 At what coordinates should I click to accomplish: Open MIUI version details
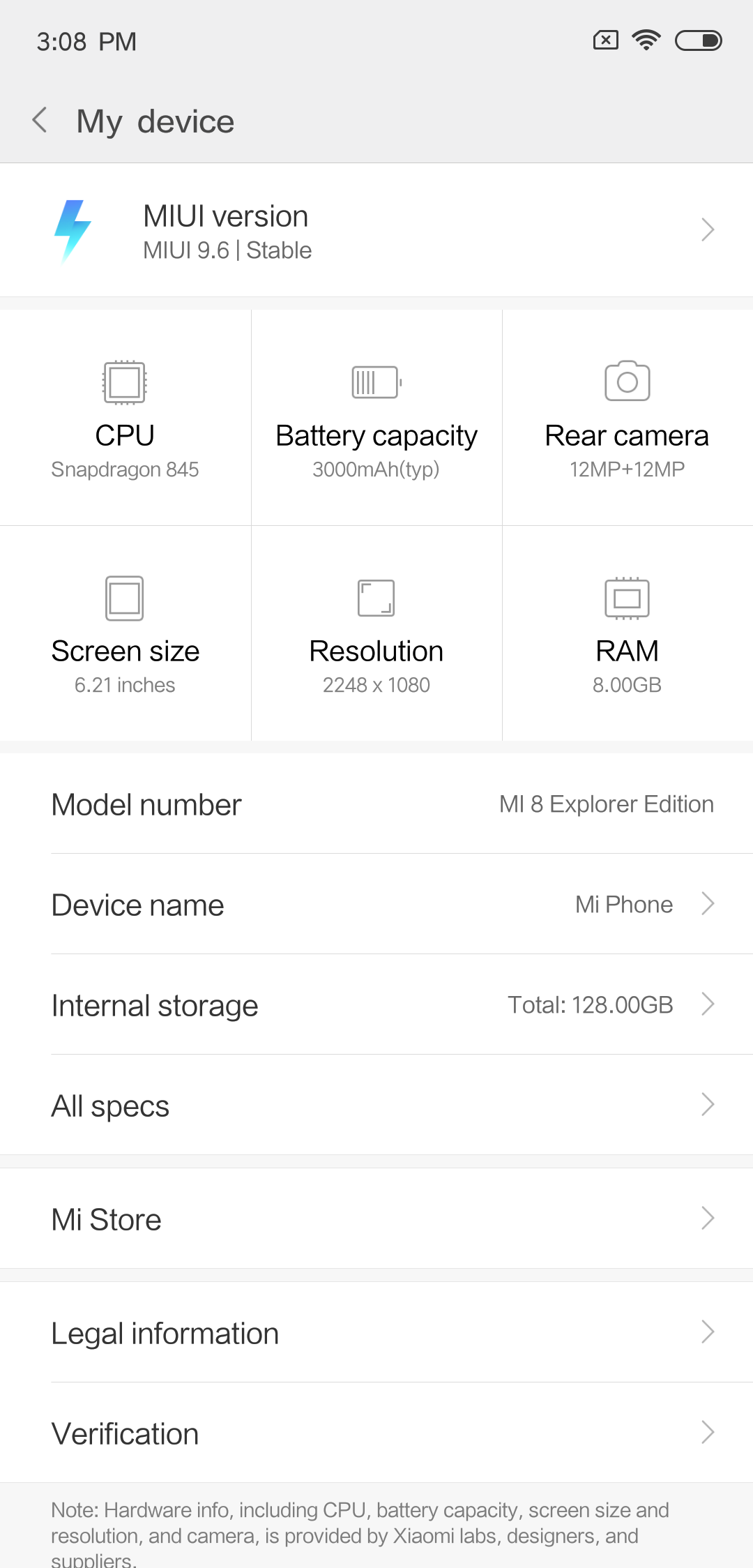[x=376, y=230]
